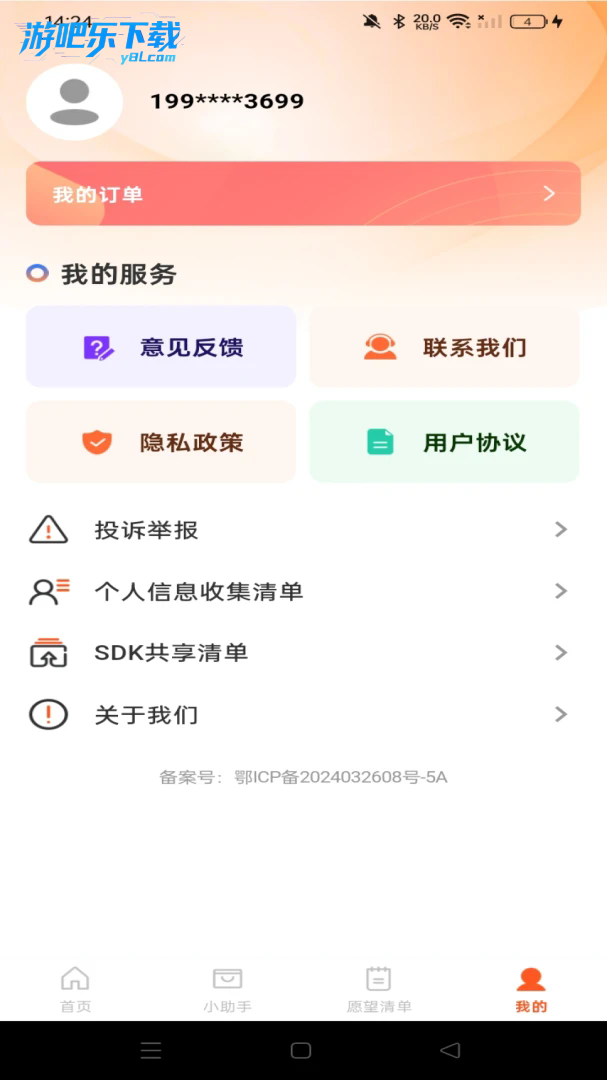607x1080 pixels.
Task: Open 投诉举报 row
Action: (x=298, y=530)
